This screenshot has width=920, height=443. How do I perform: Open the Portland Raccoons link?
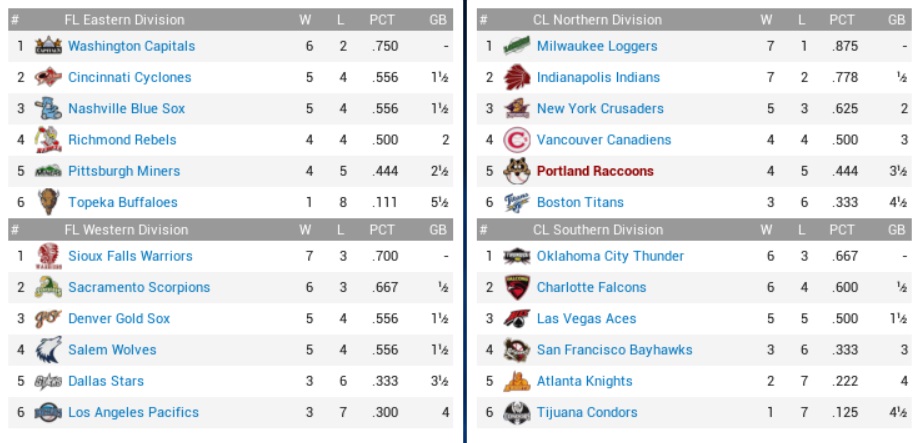(x=595, y=171)
